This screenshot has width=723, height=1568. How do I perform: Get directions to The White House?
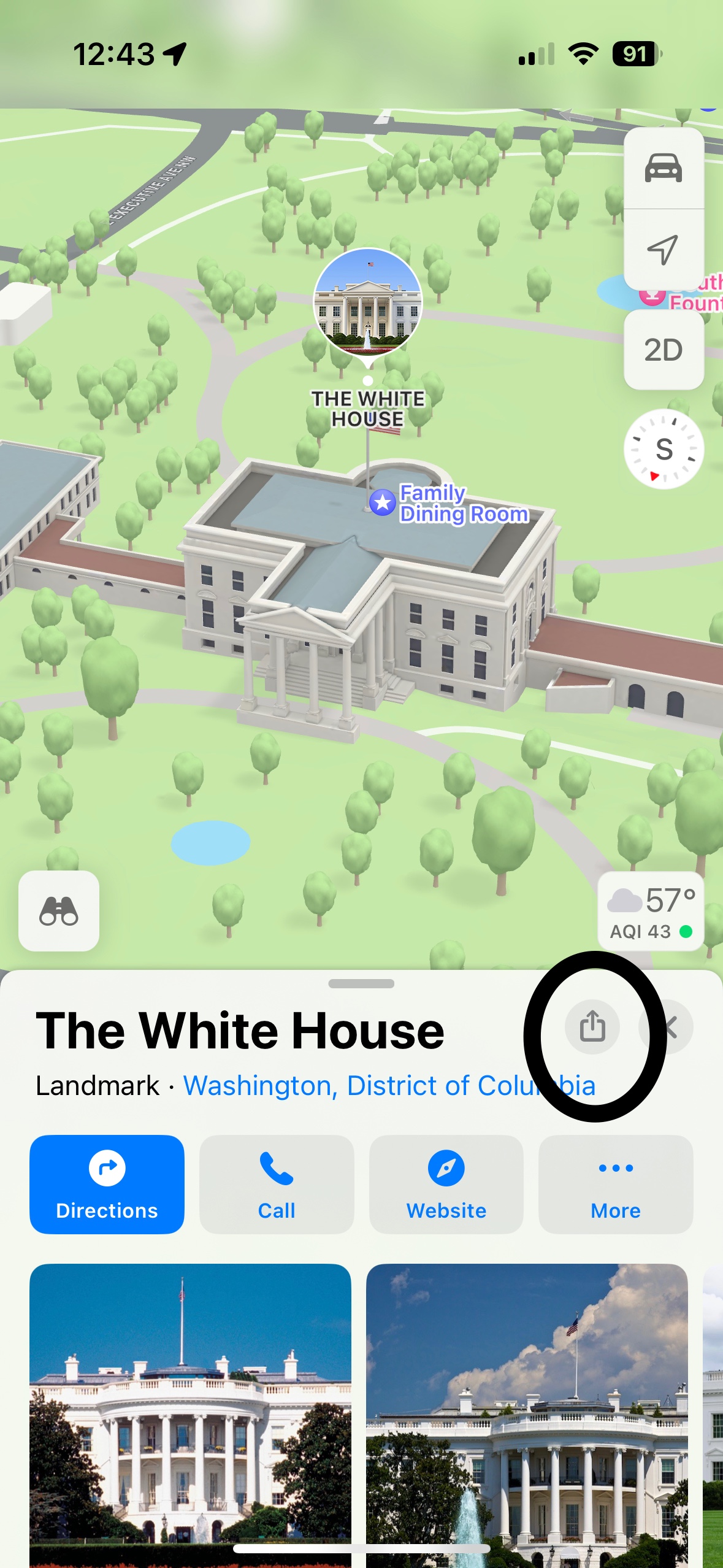(107, 1184)
